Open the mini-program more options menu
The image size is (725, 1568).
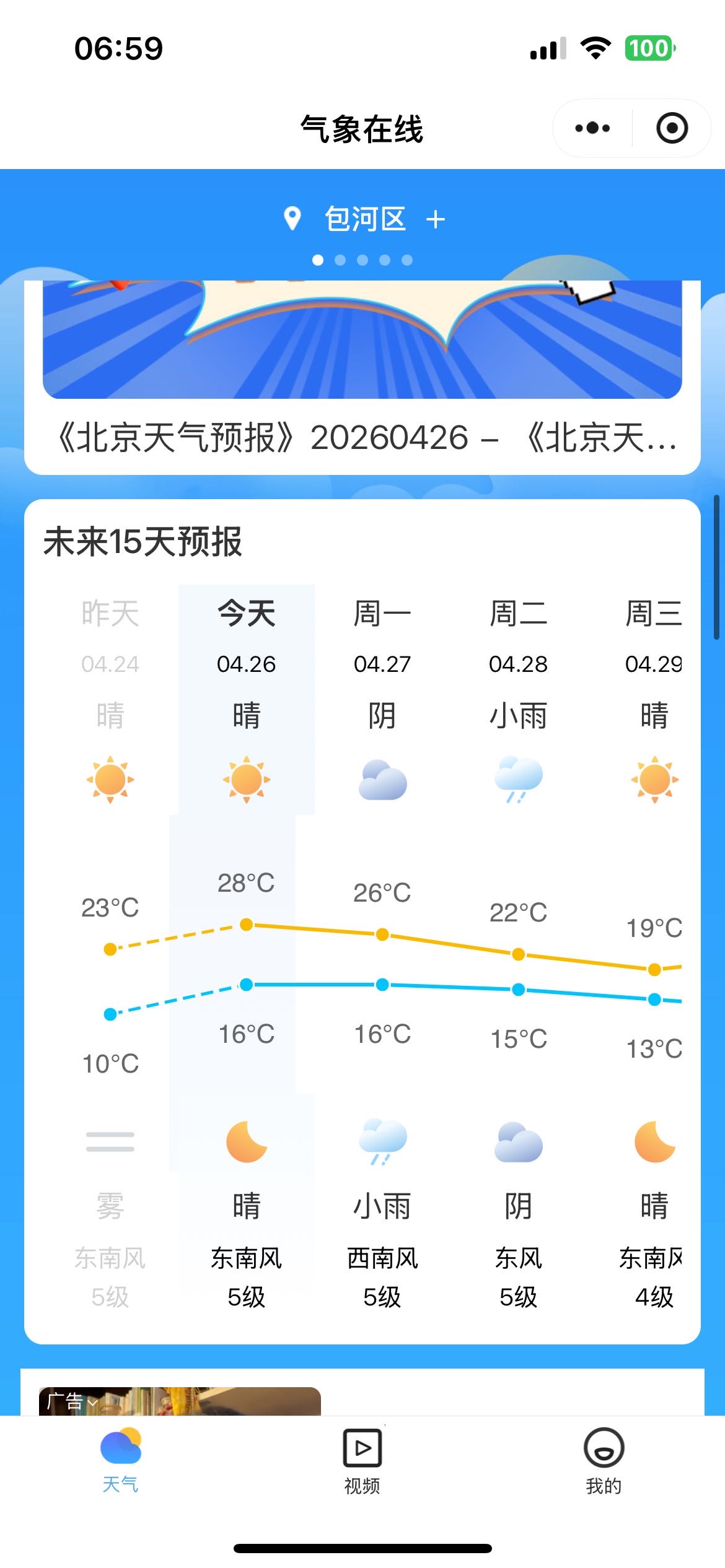pos(592,128)
